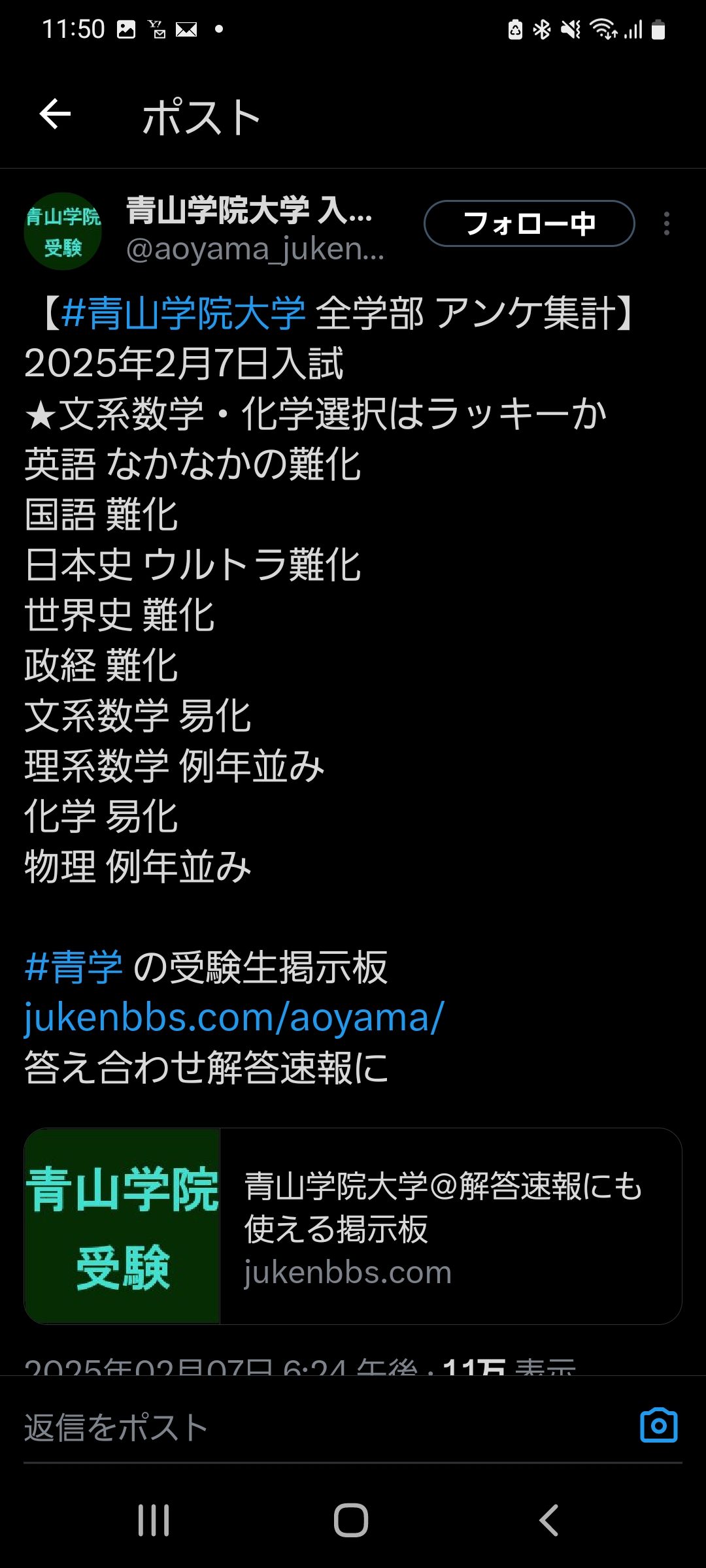
Task: Open the #青学 hashtag
Action: click(x=74, y=968)
